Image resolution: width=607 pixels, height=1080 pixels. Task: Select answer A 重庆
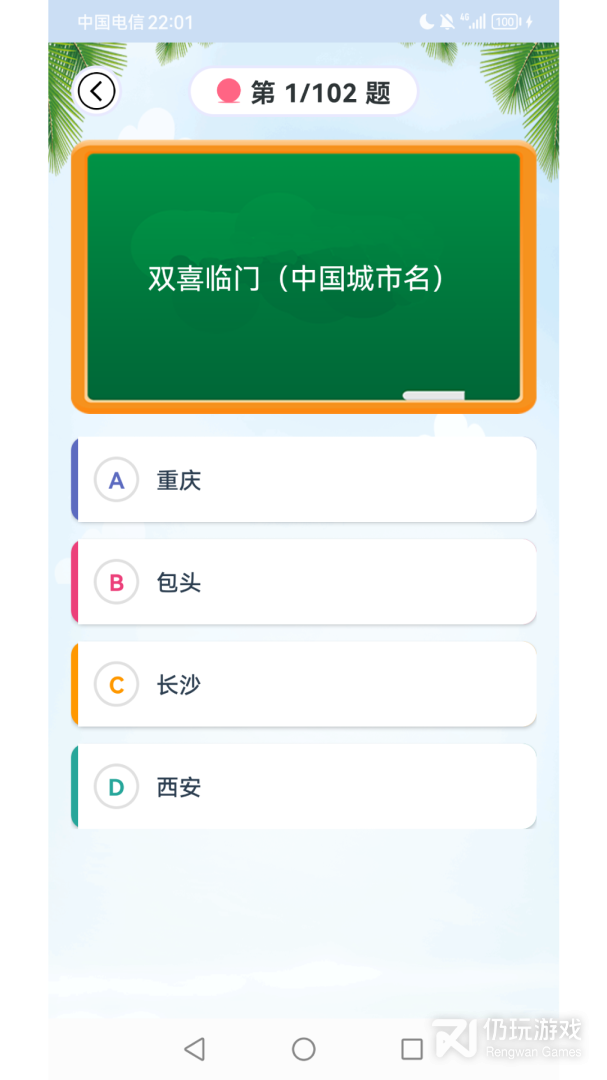click(x=304, y=480)
